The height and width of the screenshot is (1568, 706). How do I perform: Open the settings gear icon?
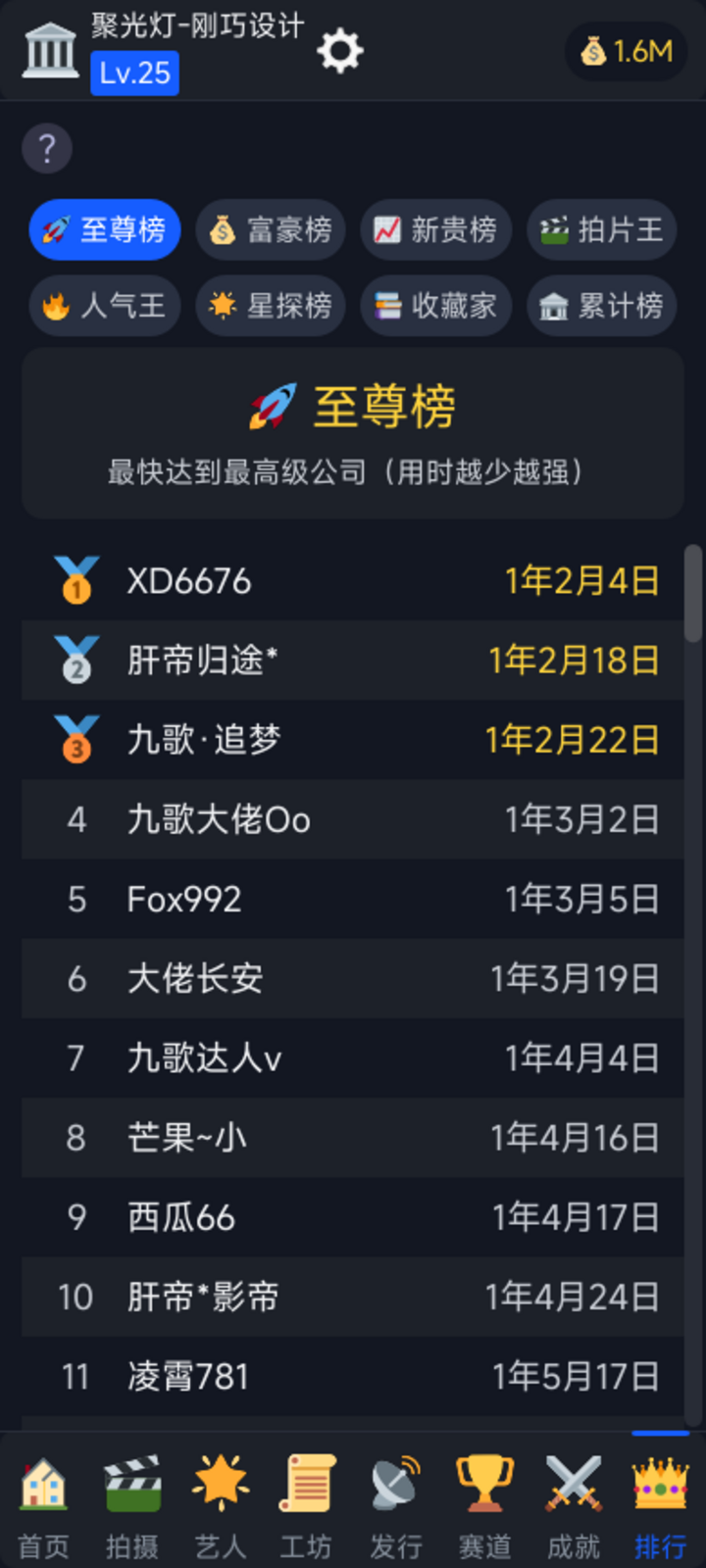coord(340,51)
